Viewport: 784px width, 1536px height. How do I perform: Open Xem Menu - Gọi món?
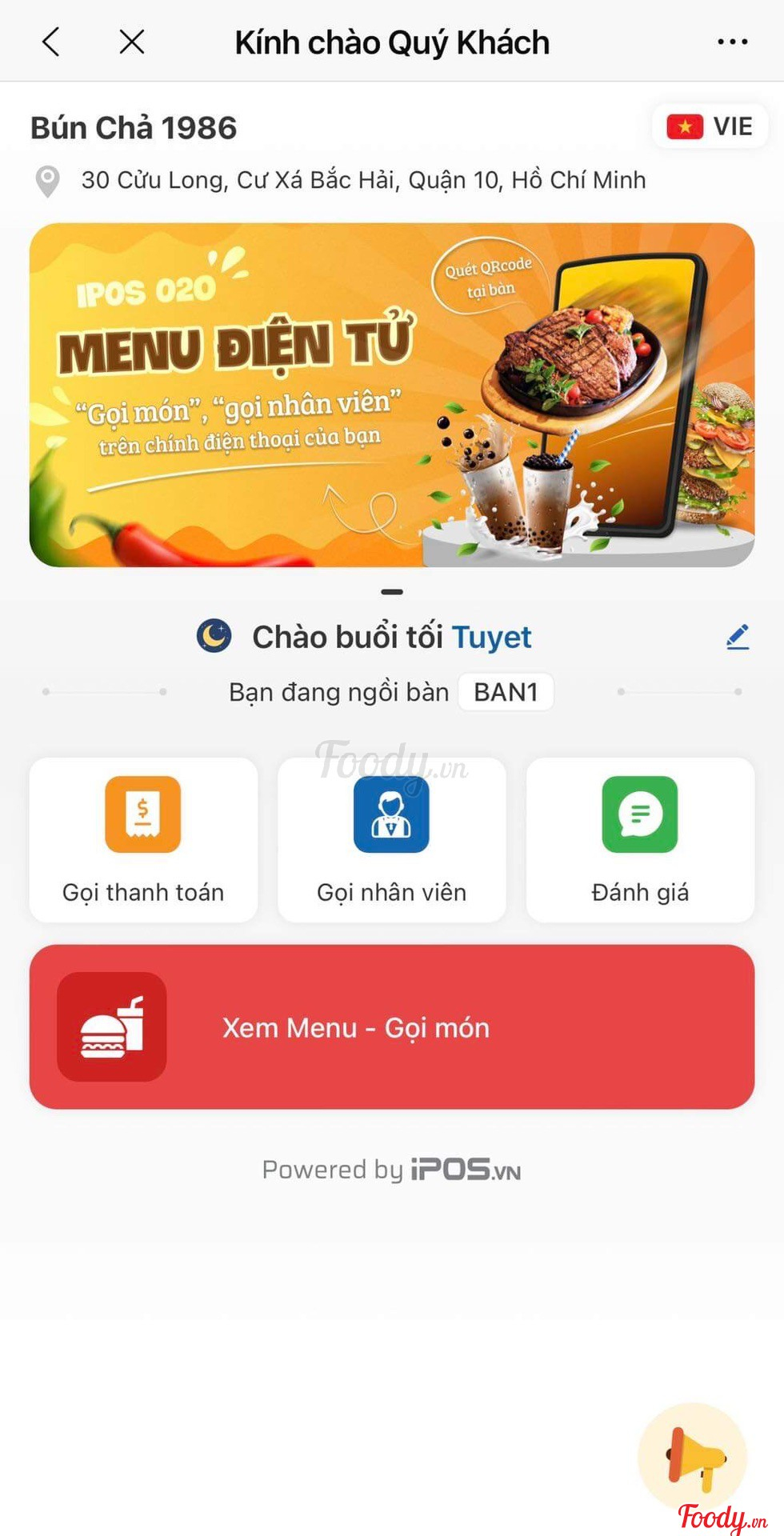392,1026
